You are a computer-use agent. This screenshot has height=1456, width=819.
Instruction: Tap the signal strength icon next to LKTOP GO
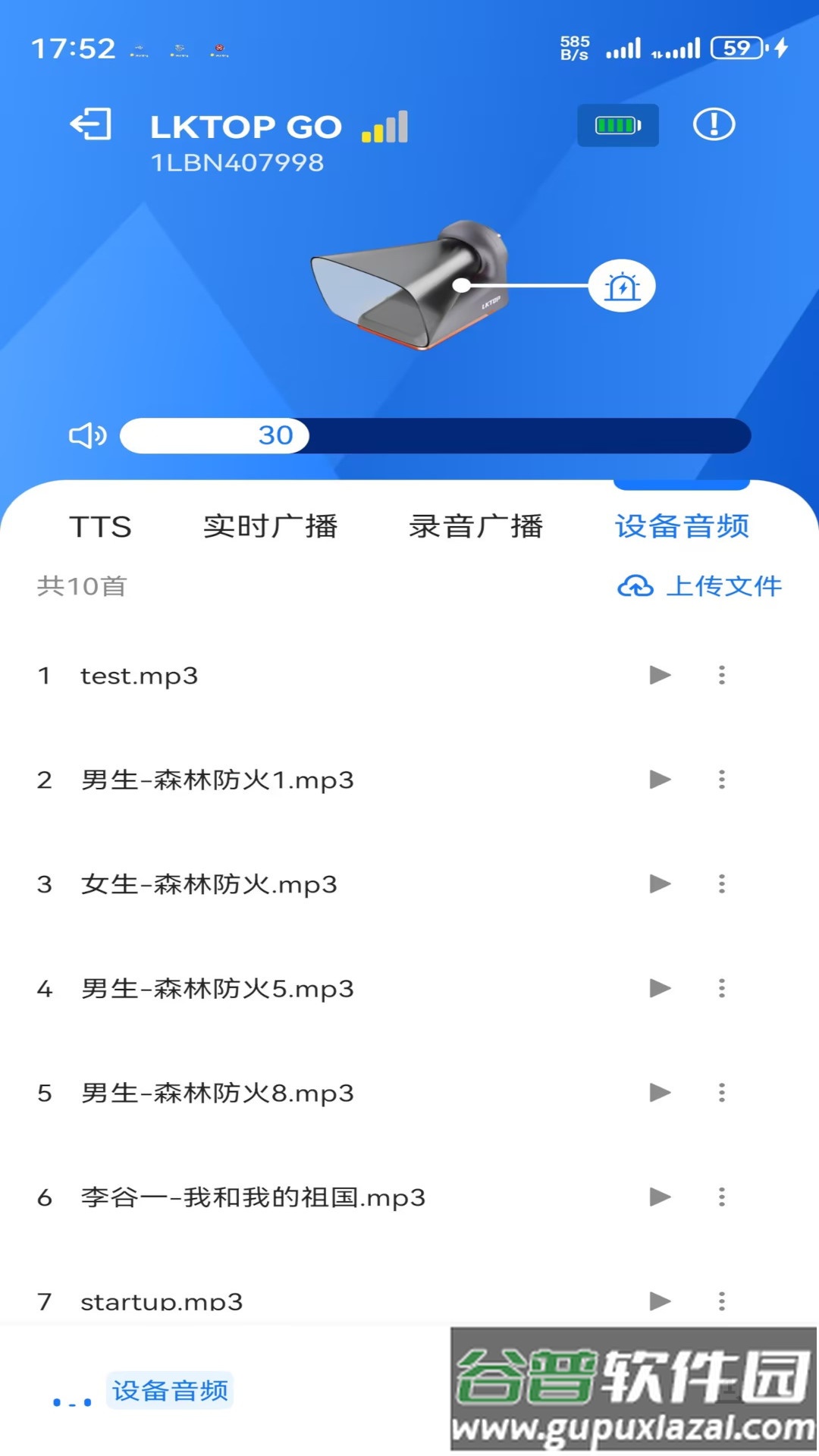tap(385, 126)
